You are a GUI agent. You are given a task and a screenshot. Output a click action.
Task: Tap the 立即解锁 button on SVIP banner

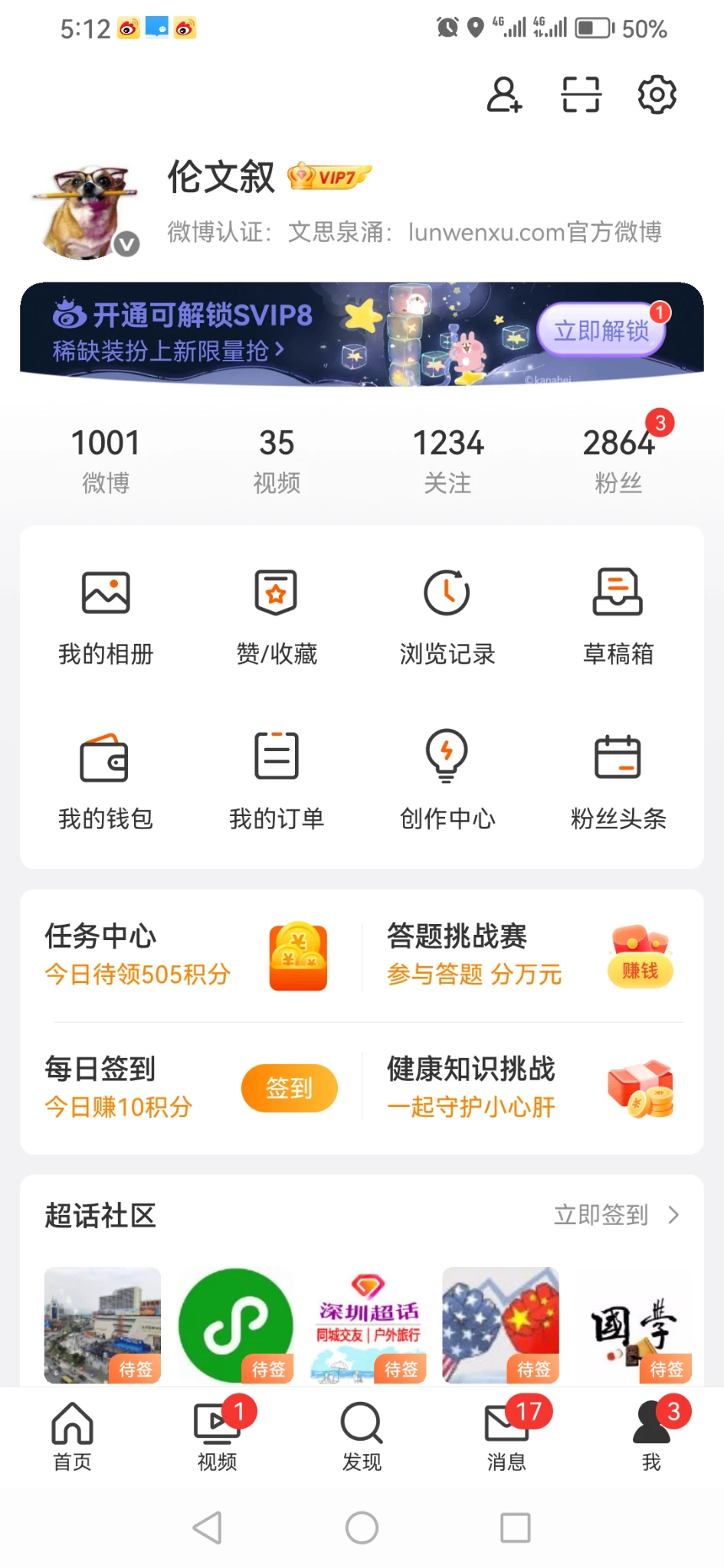(x=601, y=331)
